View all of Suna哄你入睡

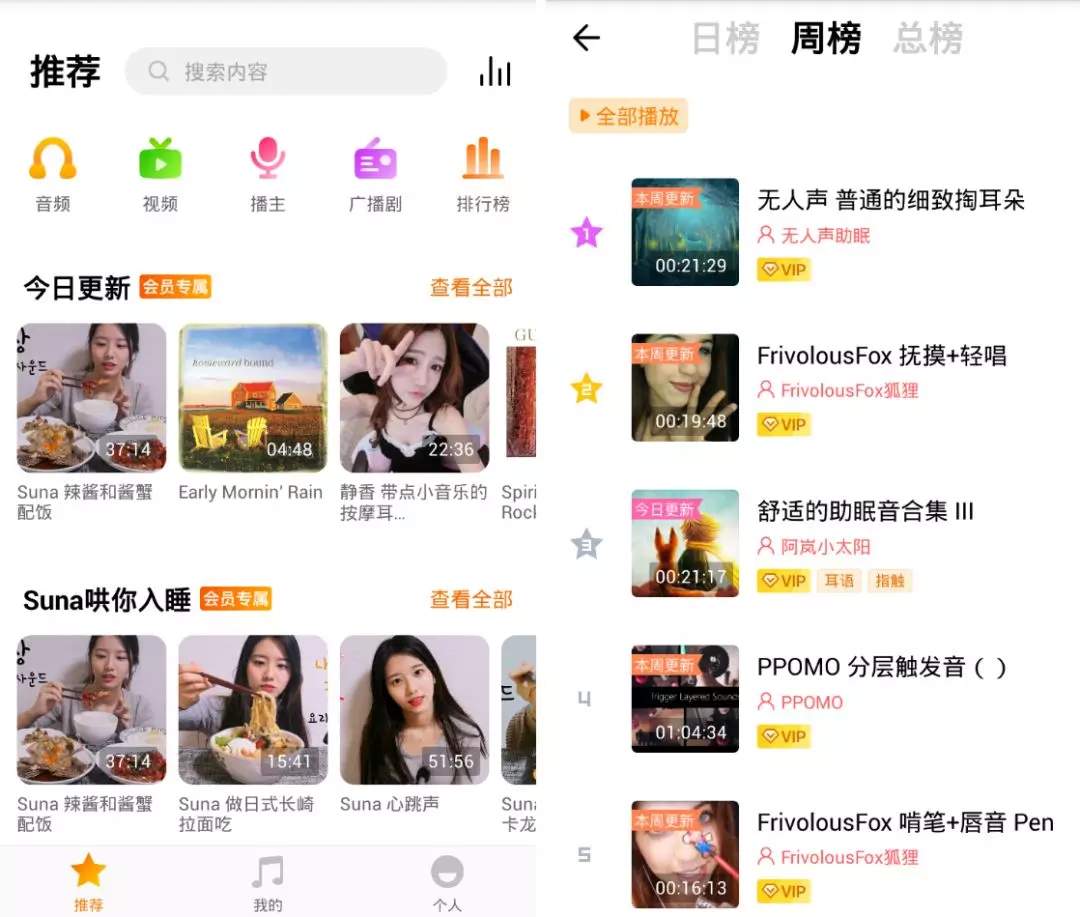[x=471, y=600]
